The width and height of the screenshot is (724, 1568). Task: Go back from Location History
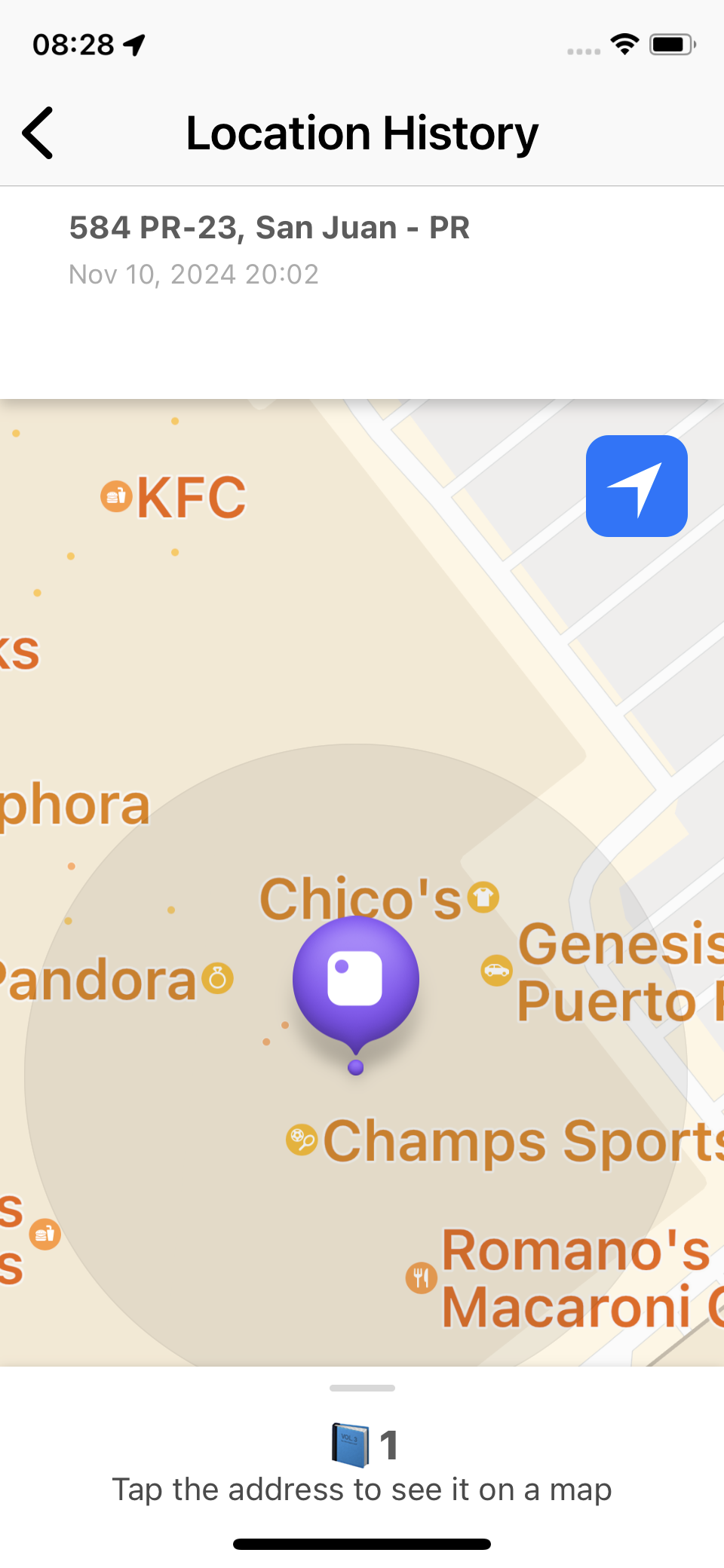click(x=38, y=133)
